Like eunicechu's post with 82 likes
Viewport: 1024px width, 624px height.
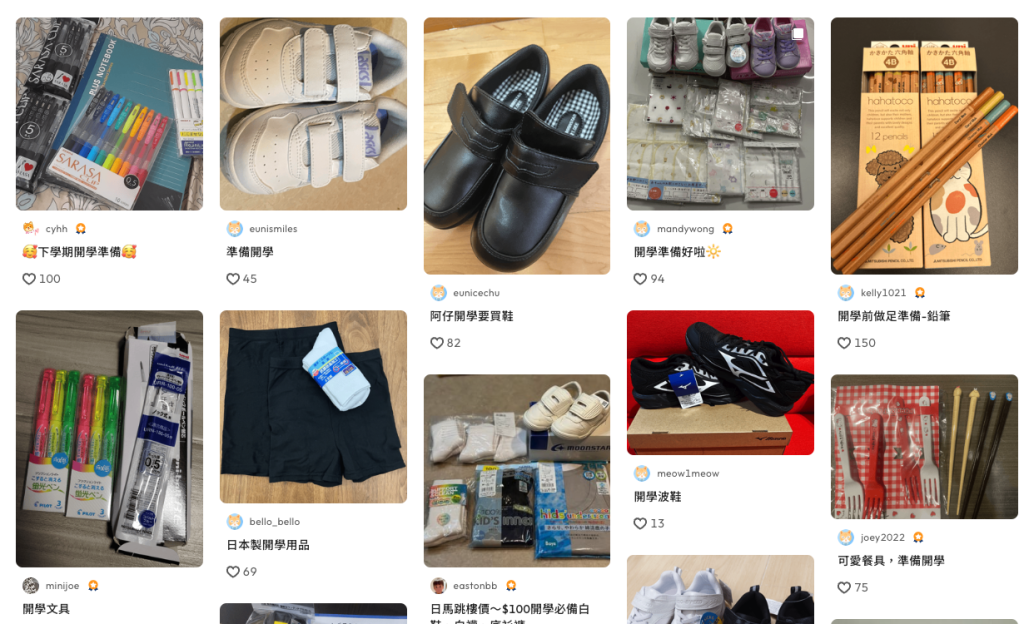(x=437, y=343)
